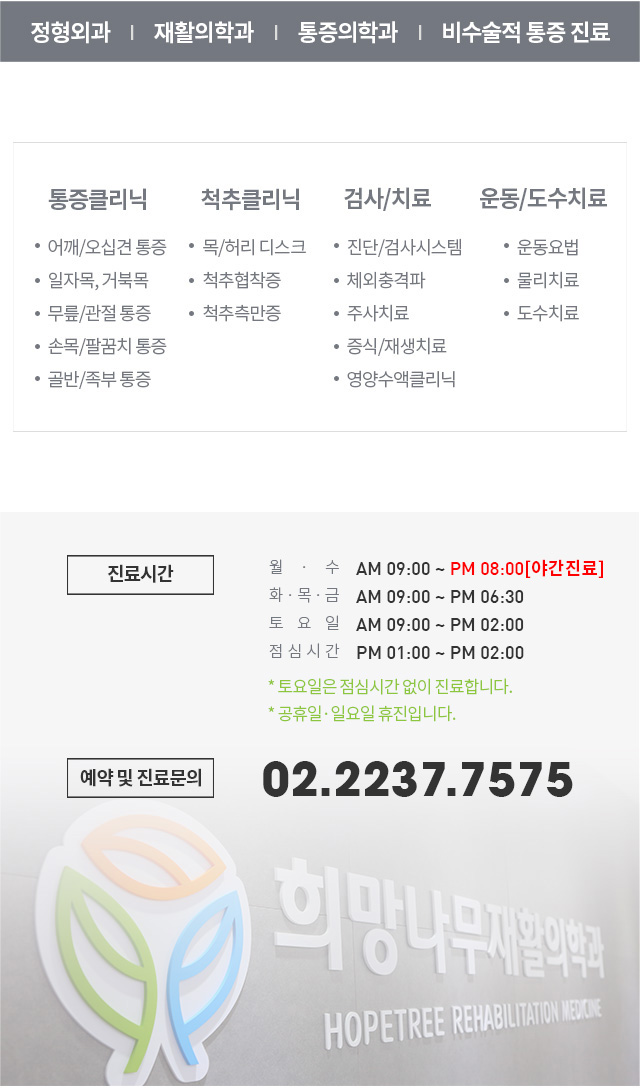Select 손목/팔꿈치 통증
Image resolution: width=640 pixels, height=1088 pixels.
(107, 346)
